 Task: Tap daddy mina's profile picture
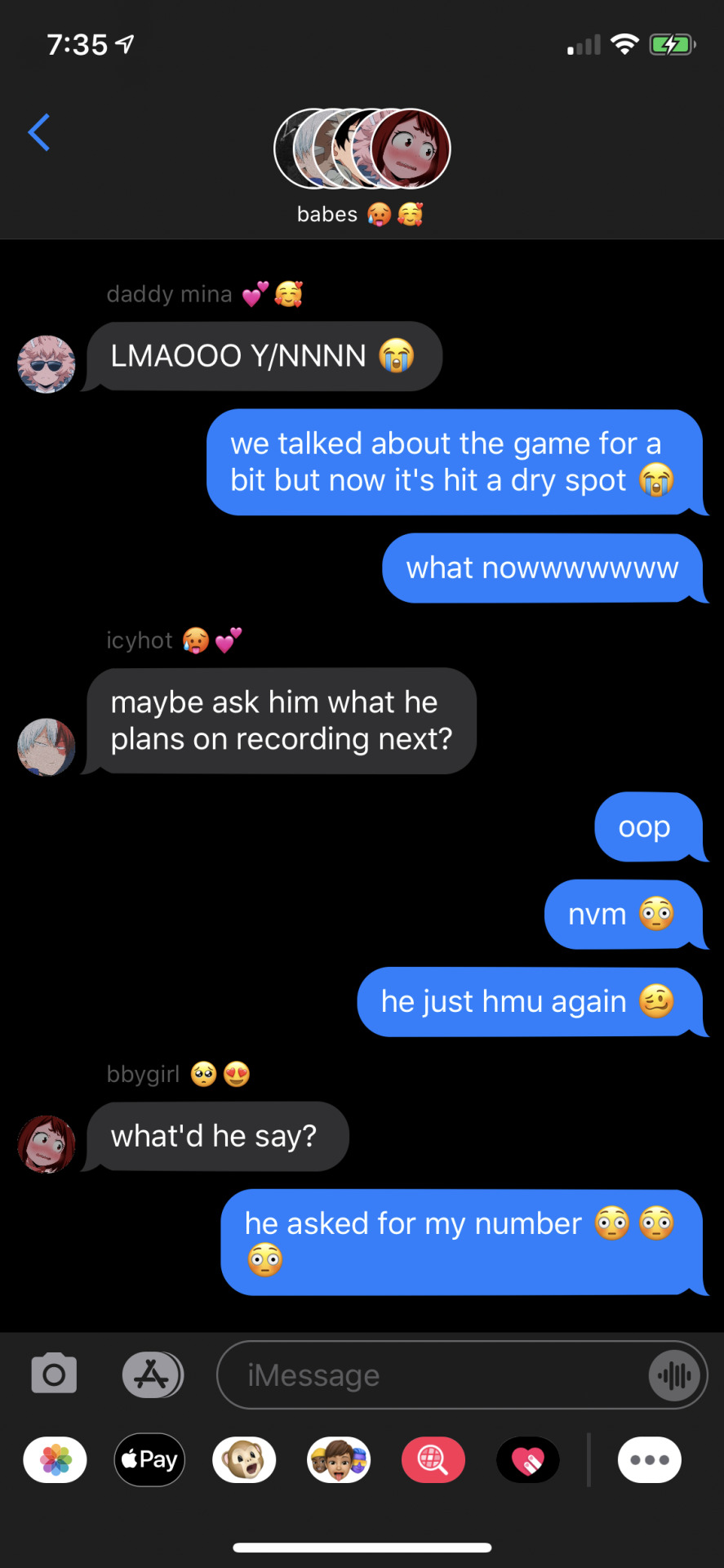coord(47,364)
